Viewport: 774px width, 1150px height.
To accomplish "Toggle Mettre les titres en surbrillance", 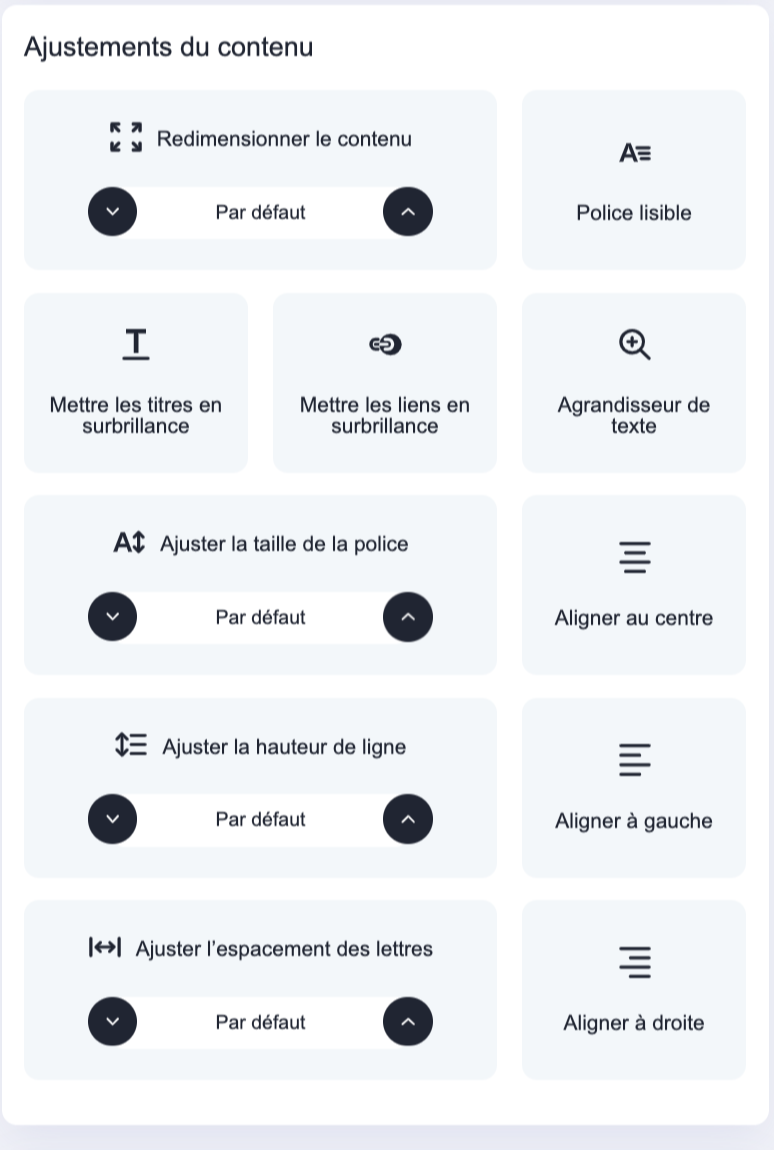I will pyautogui.click(x=136, y=383).
